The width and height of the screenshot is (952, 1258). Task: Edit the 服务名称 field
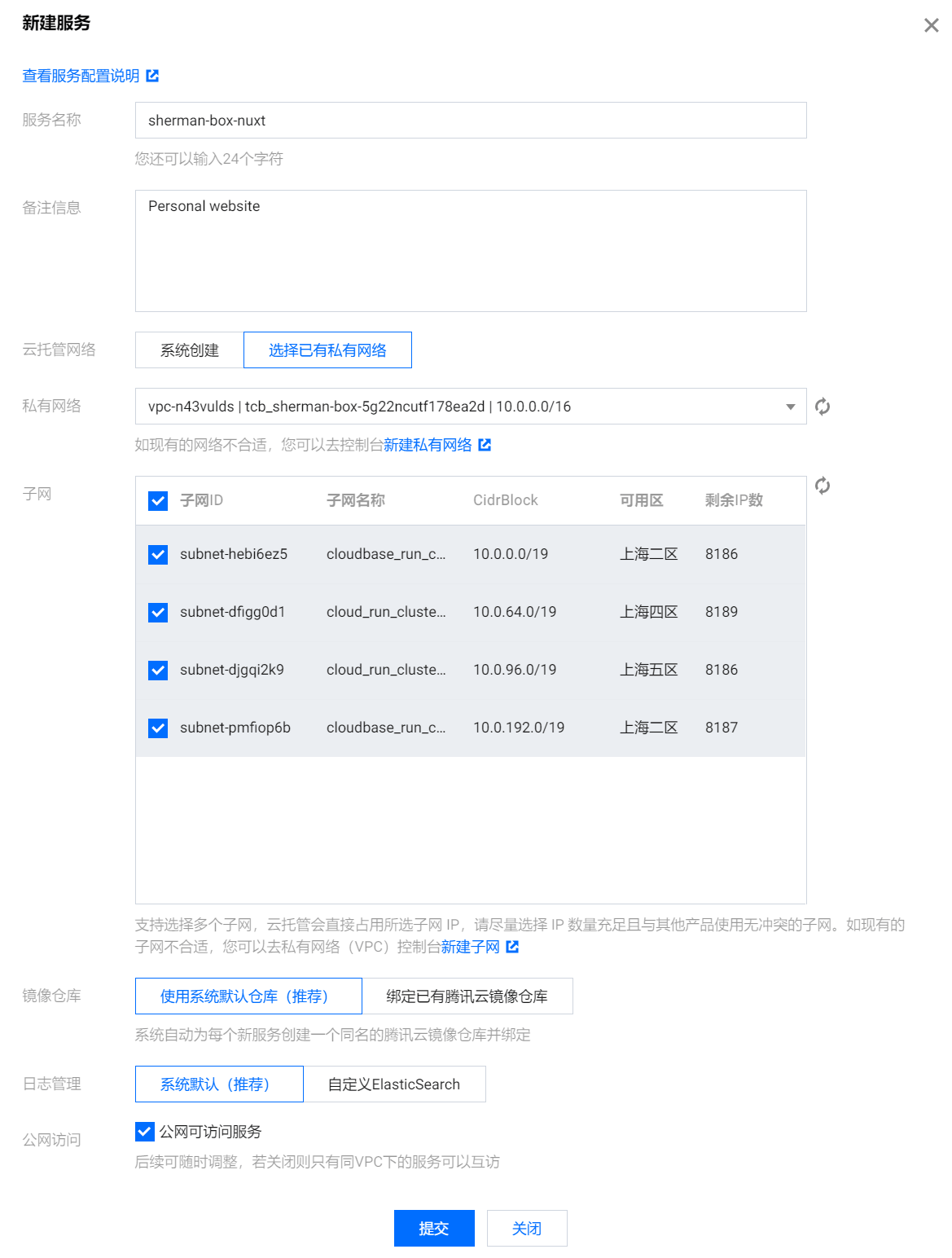pos(470,121)
